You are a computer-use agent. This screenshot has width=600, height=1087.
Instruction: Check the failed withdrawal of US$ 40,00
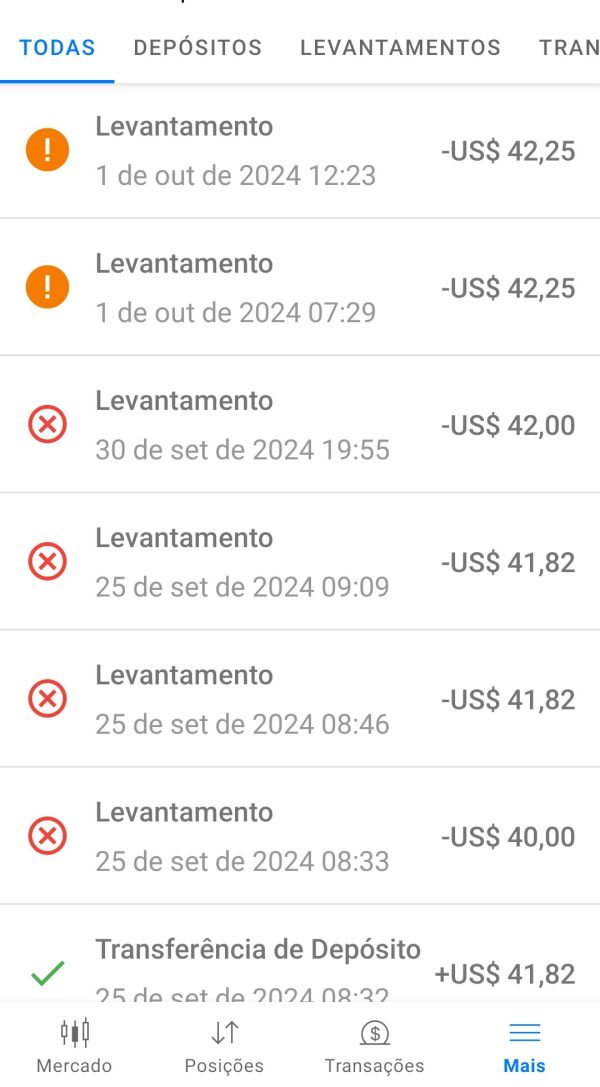[300, 836]
